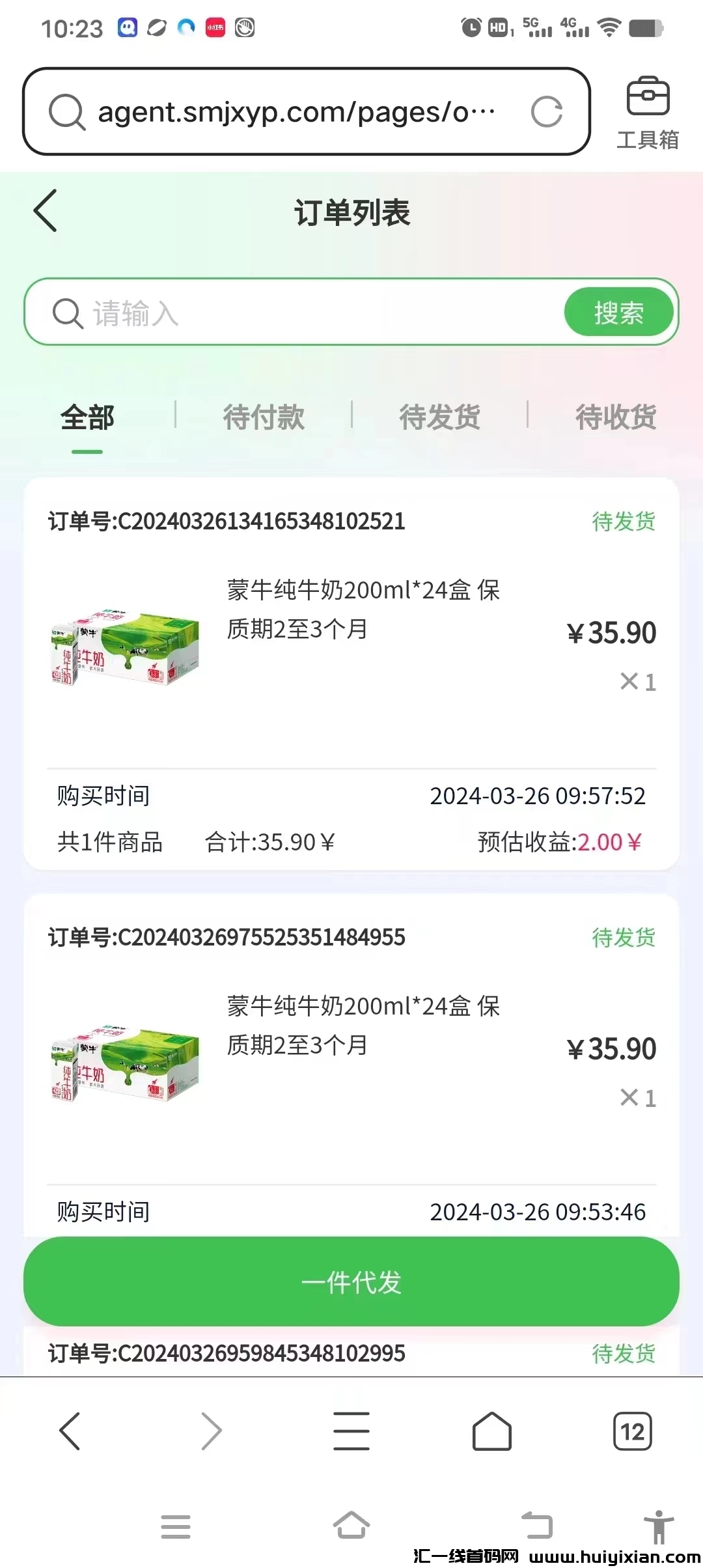
Task: Tap the green 搜索 button
Action: coord(618,313)
